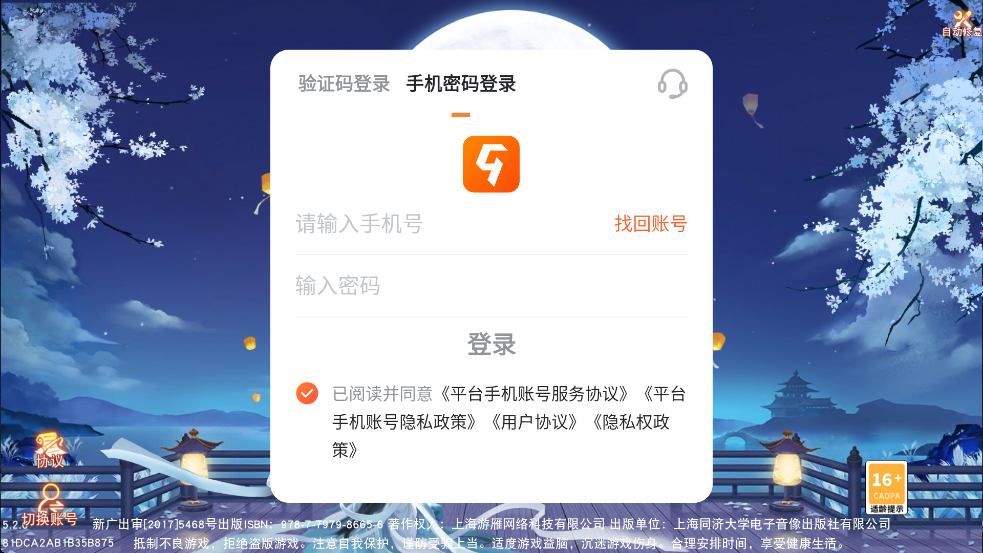Screen dimensions: 983x553
Task: Open customer service headset icon
Action: point(672,84)
